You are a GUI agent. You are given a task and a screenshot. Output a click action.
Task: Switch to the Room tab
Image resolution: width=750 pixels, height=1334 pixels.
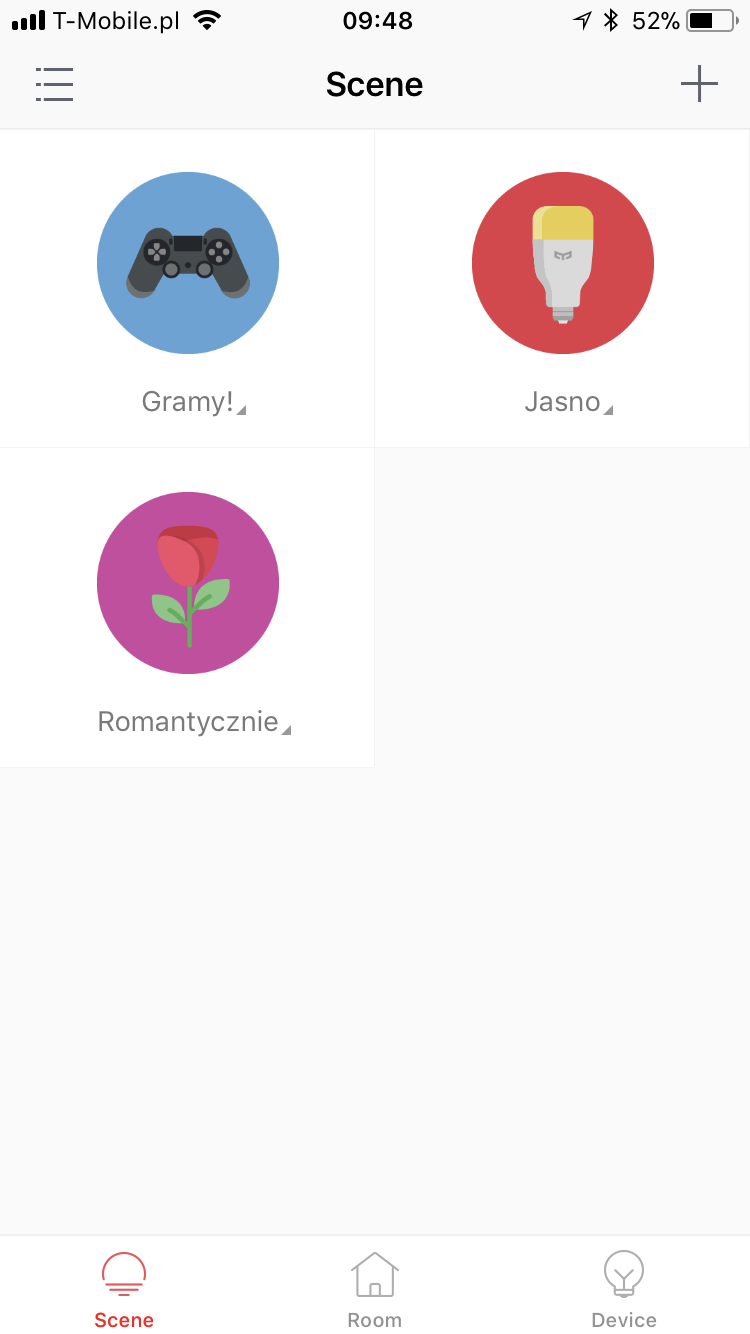coord(374,1289)
